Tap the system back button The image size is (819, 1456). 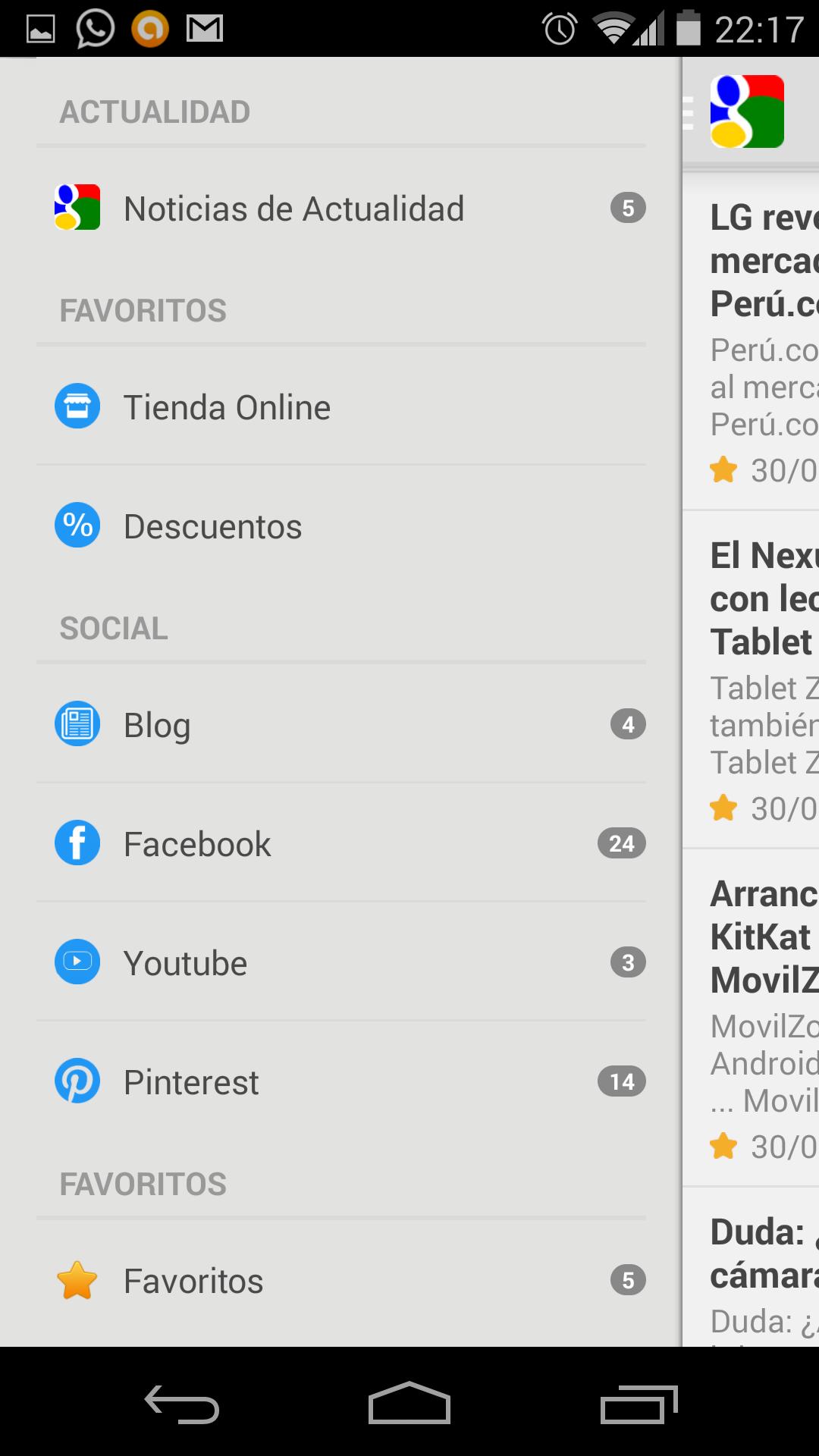click(182, 1403)
